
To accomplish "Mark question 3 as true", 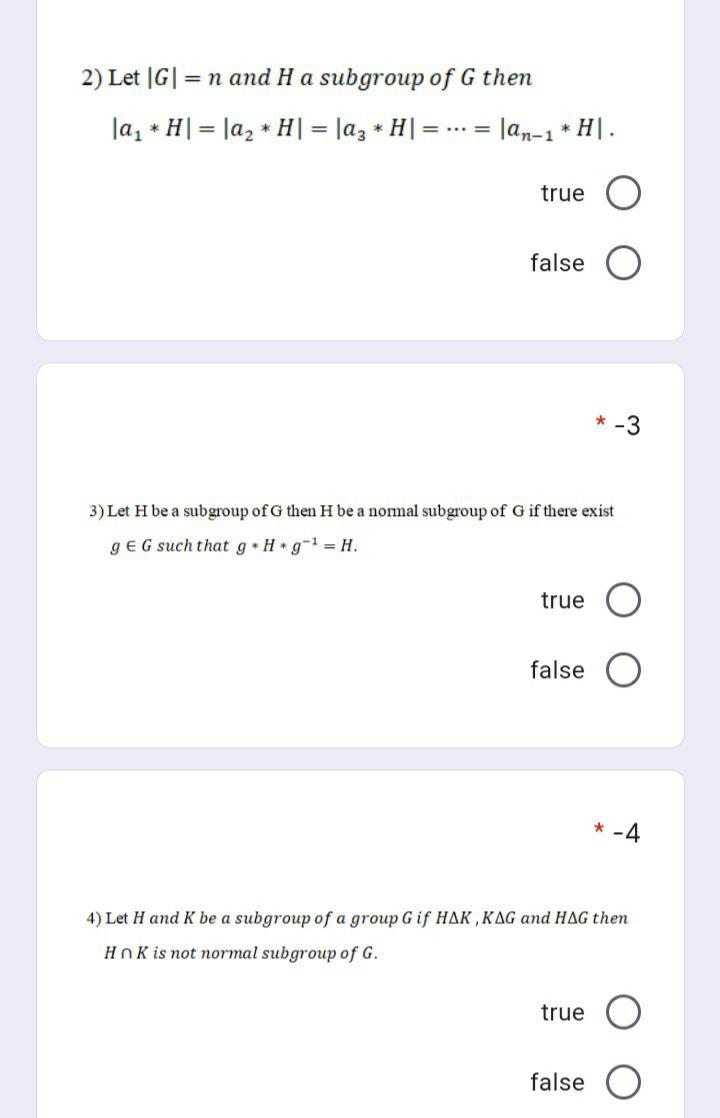I will click(623, 601).
